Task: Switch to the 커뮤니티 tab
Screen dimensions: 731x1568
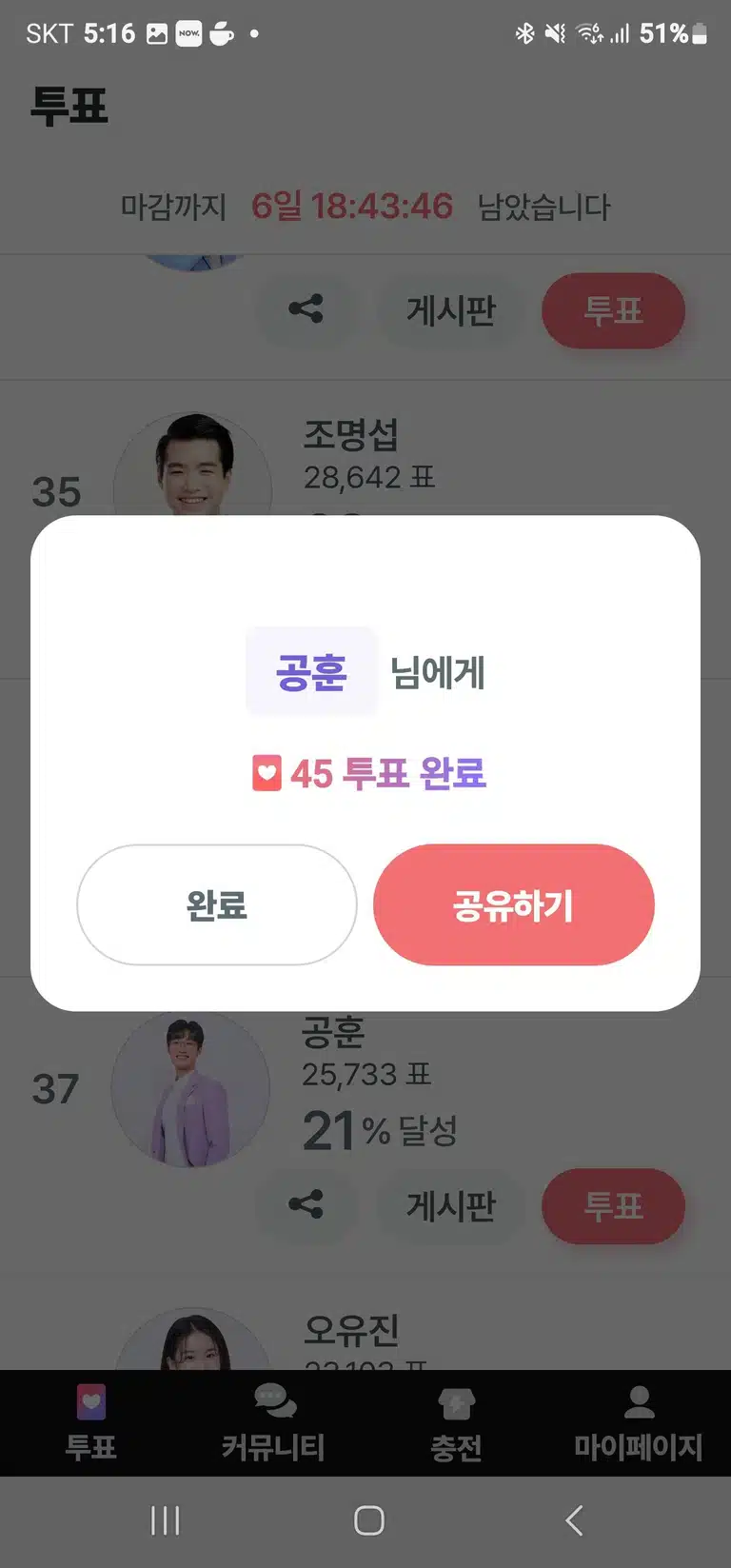Action: pos(274,1423)
